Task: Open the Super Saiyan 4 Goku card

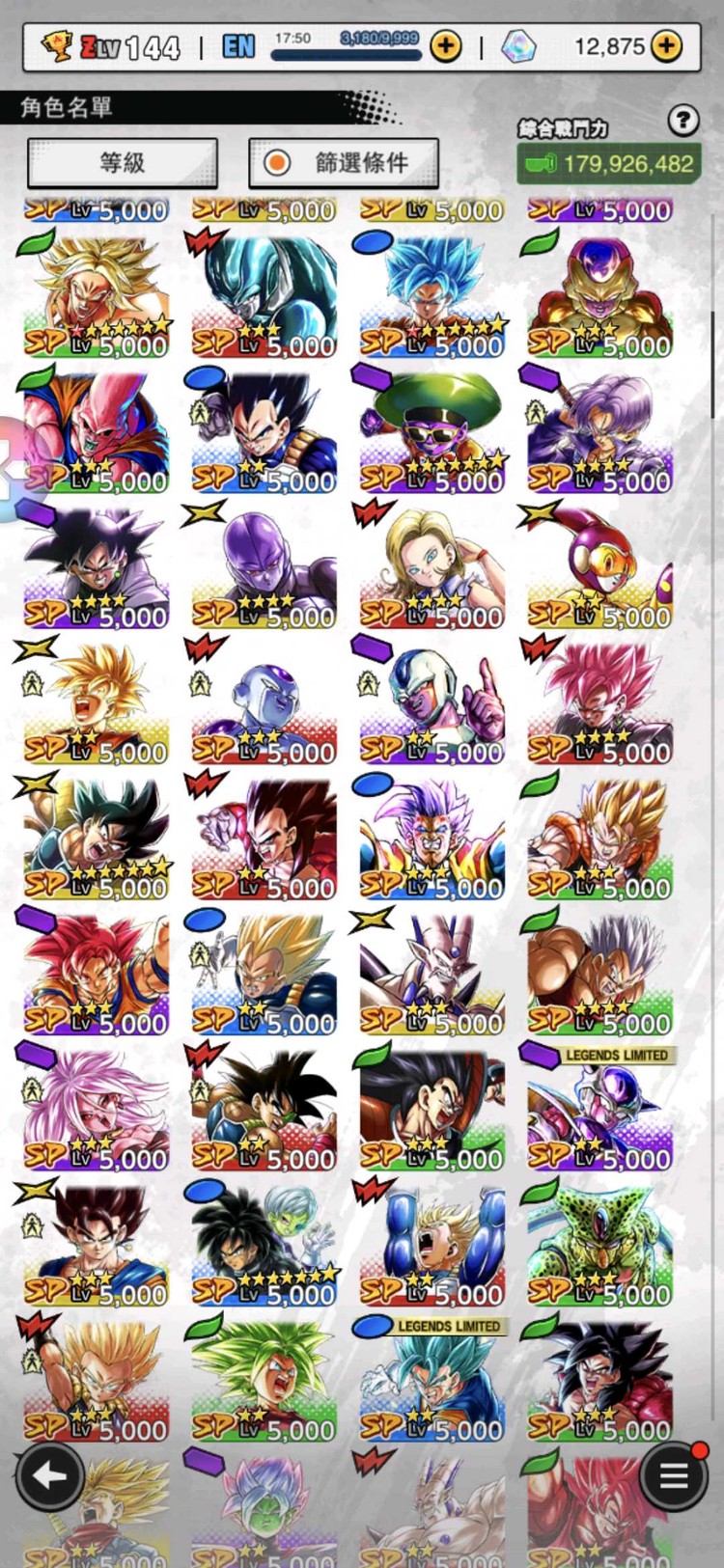Action: [599, 1380]
